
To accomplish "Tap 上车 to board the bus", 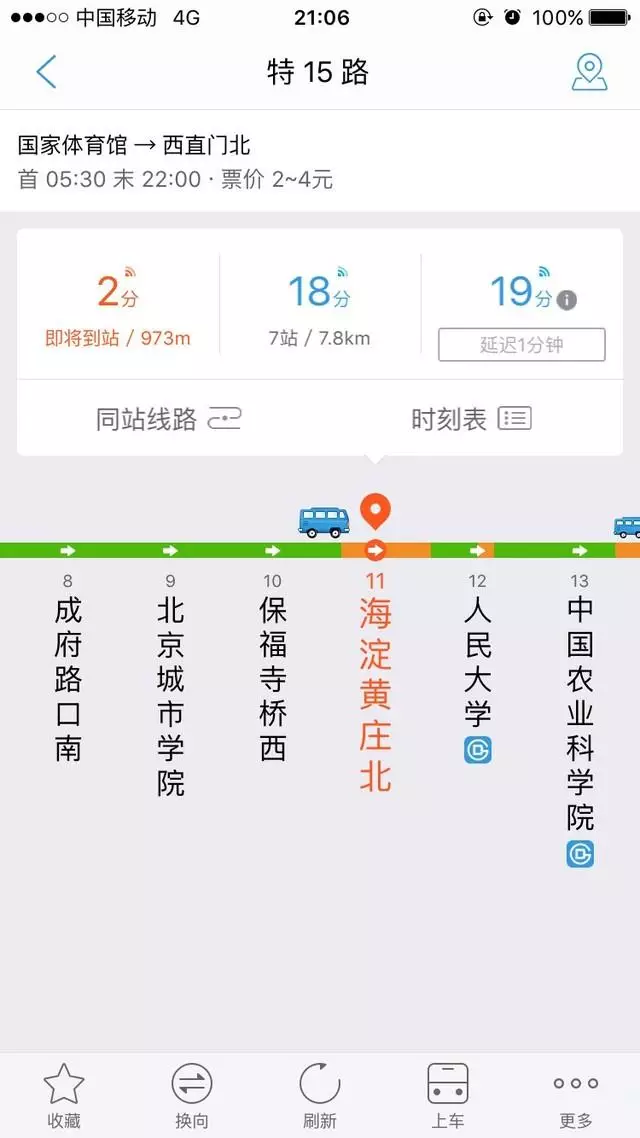I will click(448, 1095).
